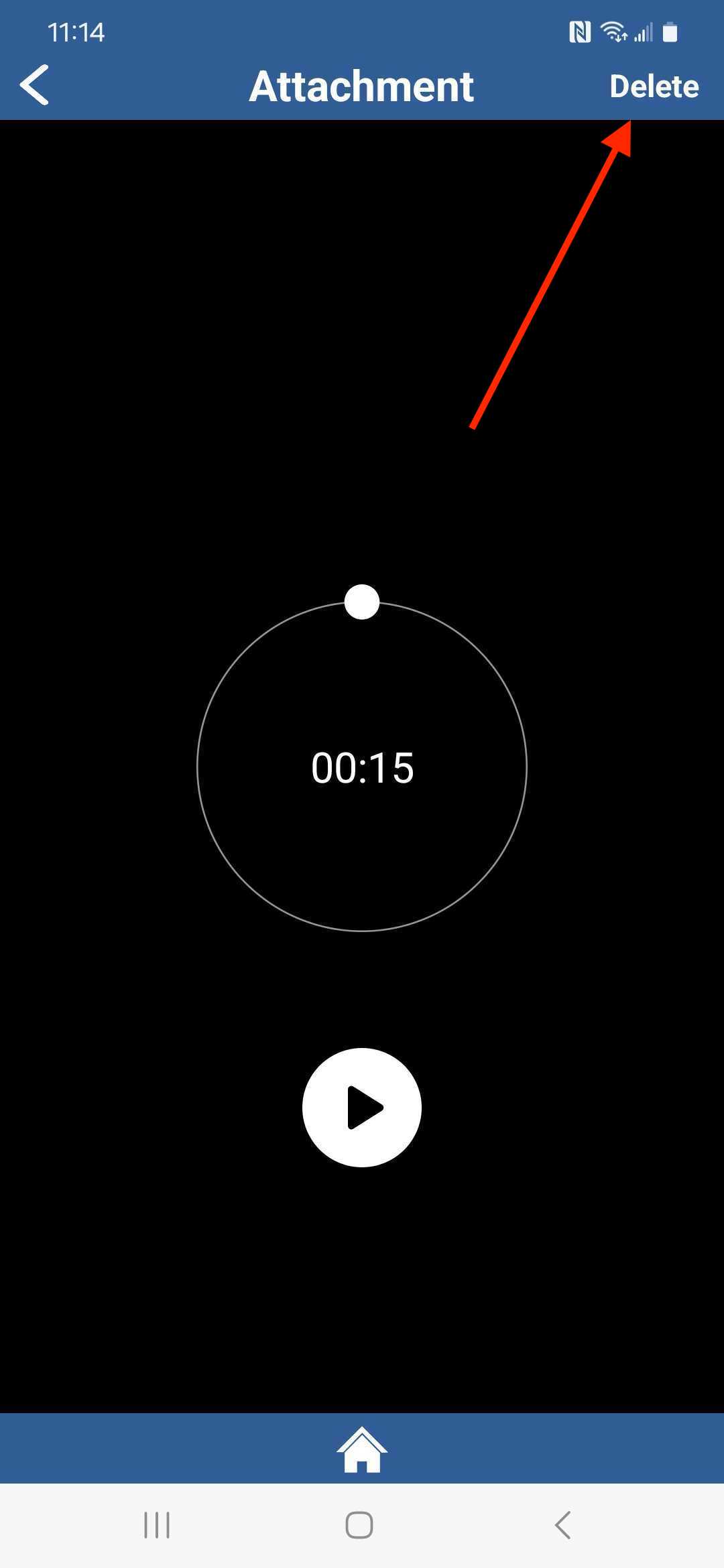Viewport: 724px width, 1568px height.
Task: Tap the circular progress knob
Action: (x=362, y=602)
